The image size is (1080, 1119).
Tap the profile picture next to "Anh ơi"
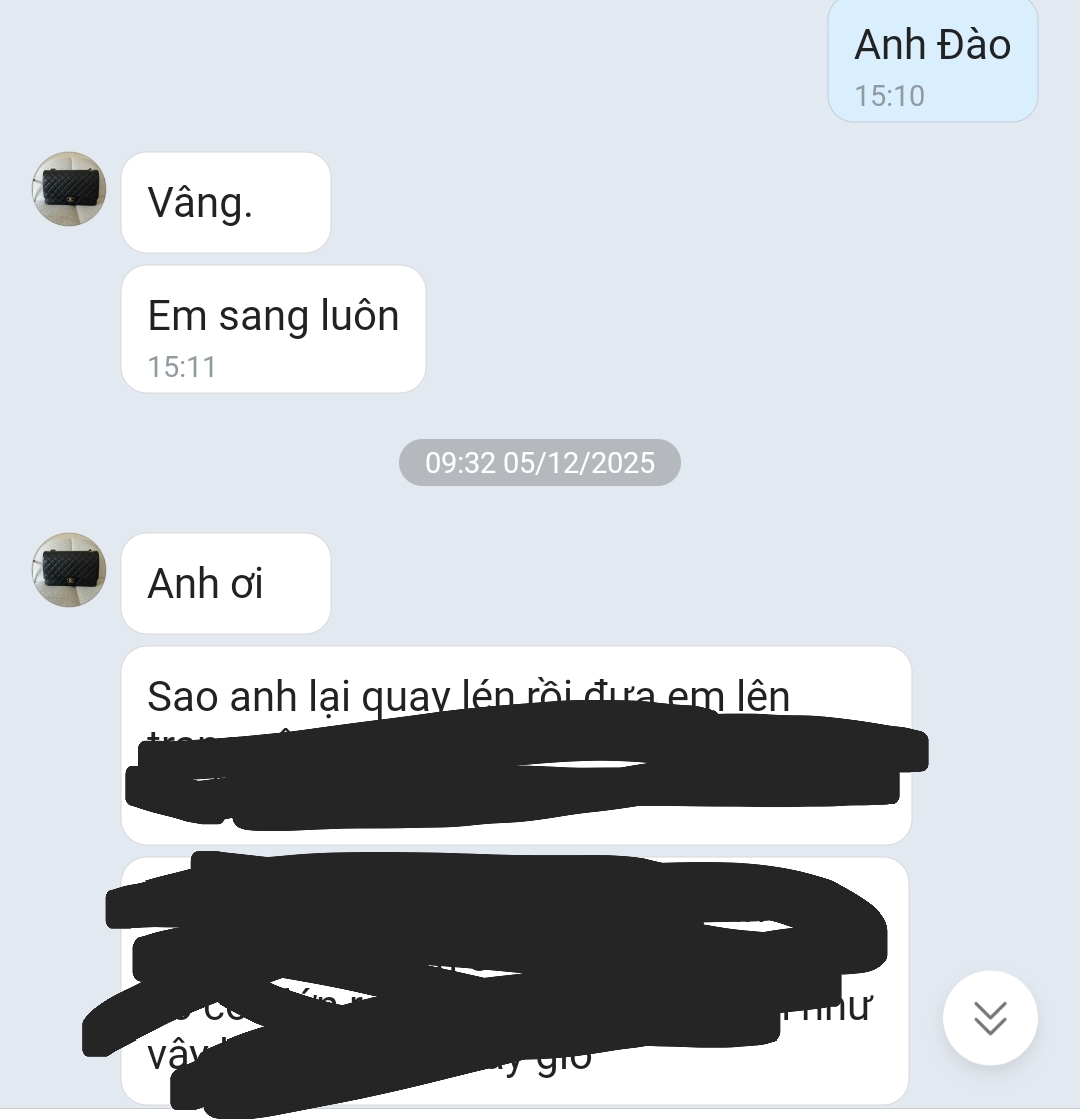click(x=69, y=570)
